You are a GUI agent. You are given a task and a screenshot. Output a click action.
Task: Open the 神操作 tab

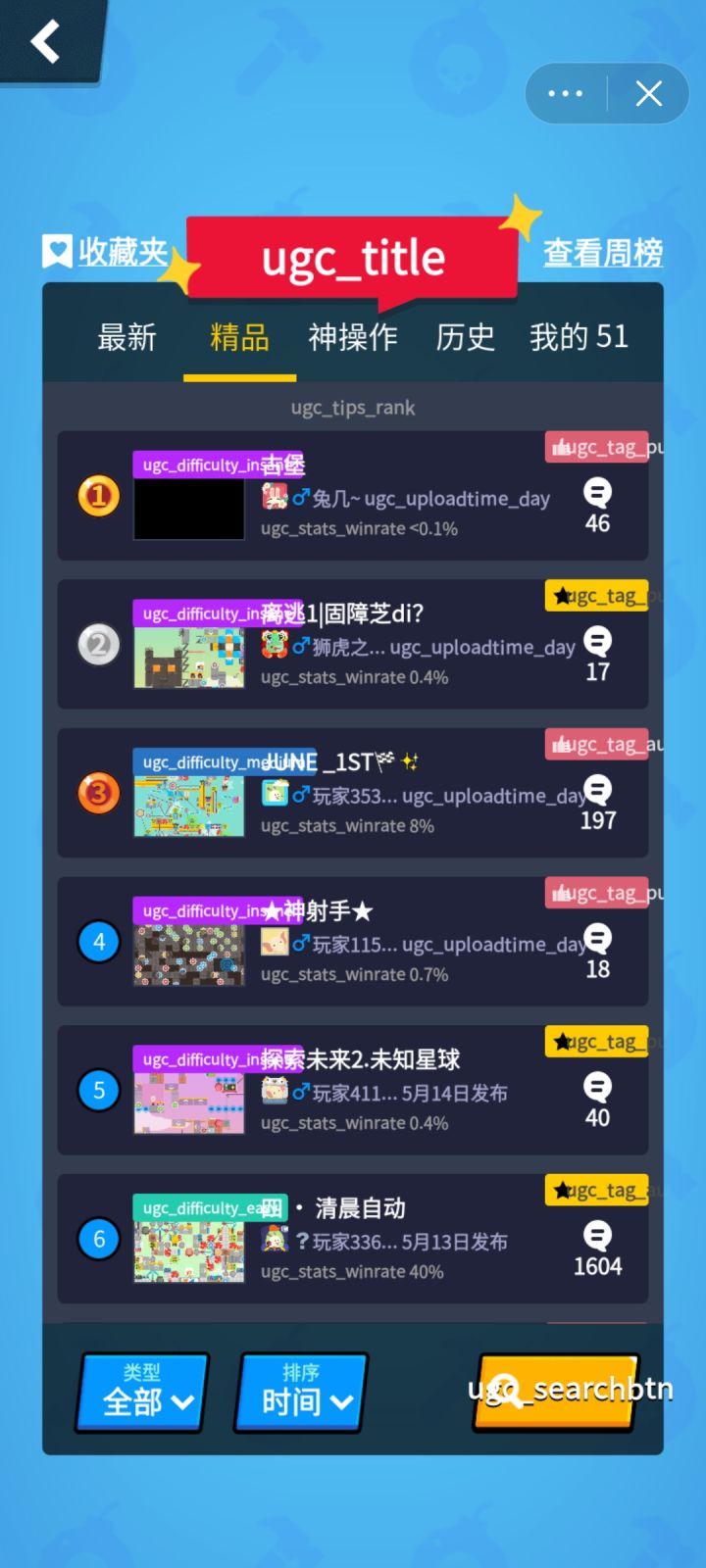(353, 337)
